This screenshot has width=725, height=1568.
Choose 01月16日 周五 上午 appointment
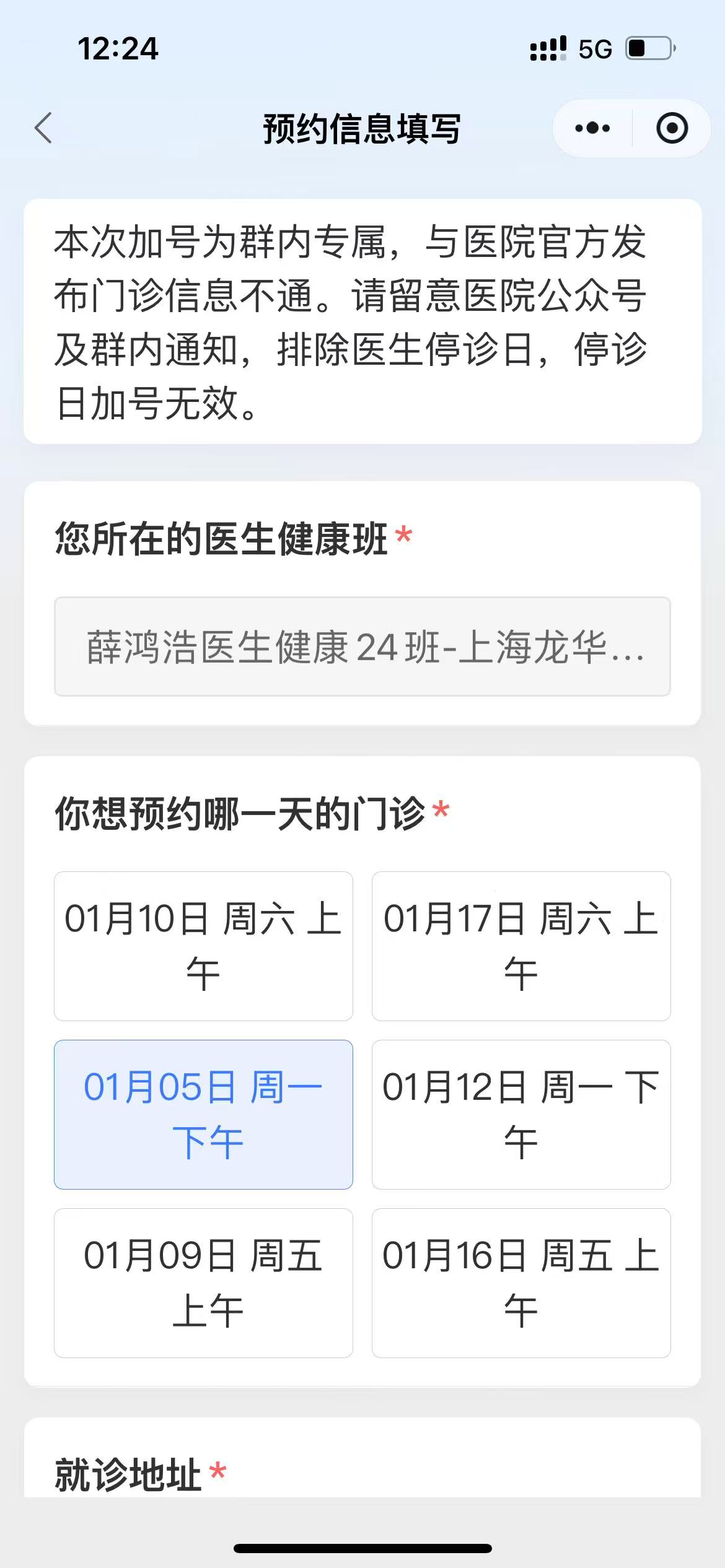pyautogui.click(x=521, y=1283)
